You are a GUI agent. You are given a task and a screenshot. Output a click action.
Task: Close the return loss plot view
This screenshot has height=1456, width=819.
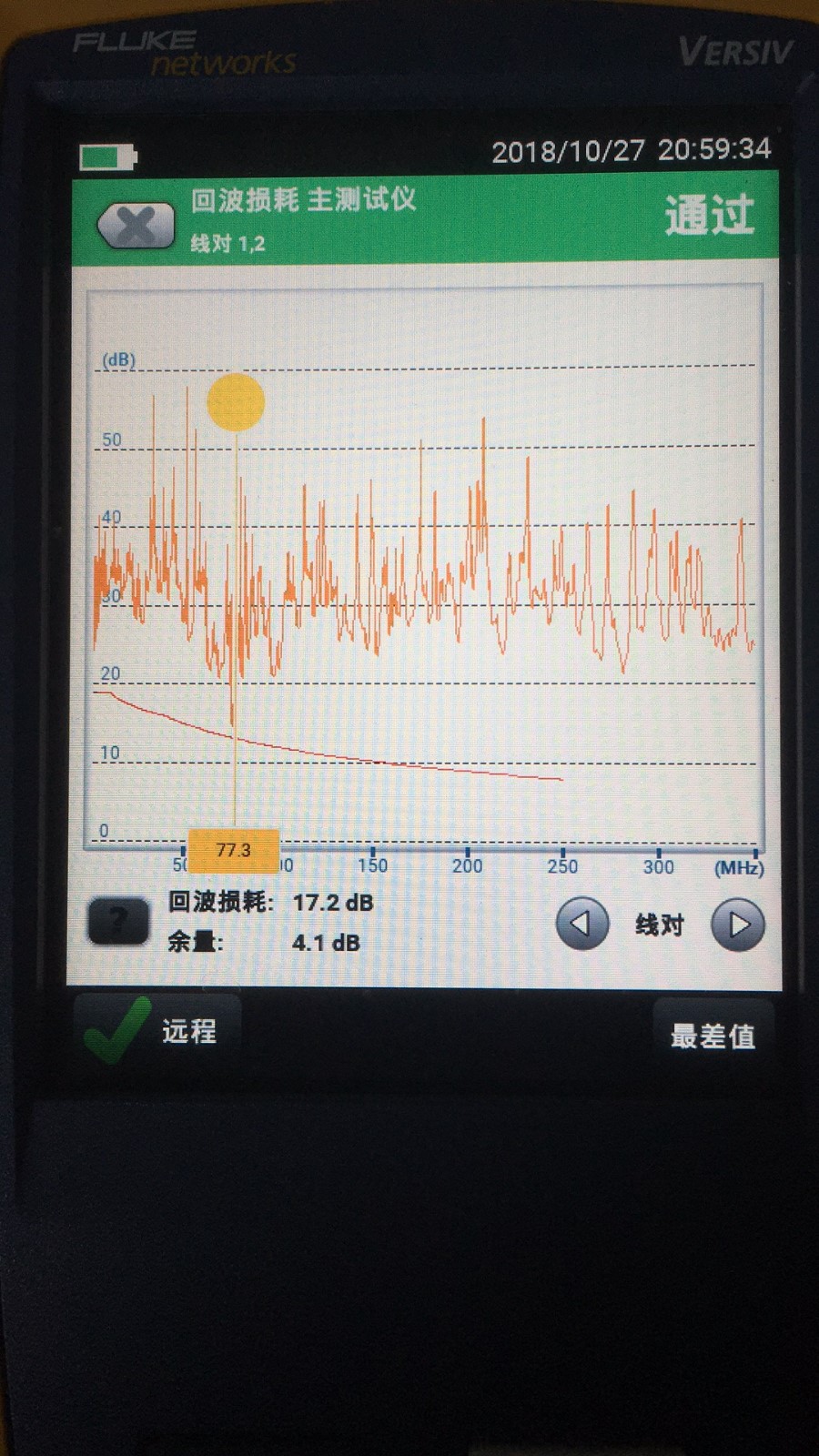coord(136,225)
